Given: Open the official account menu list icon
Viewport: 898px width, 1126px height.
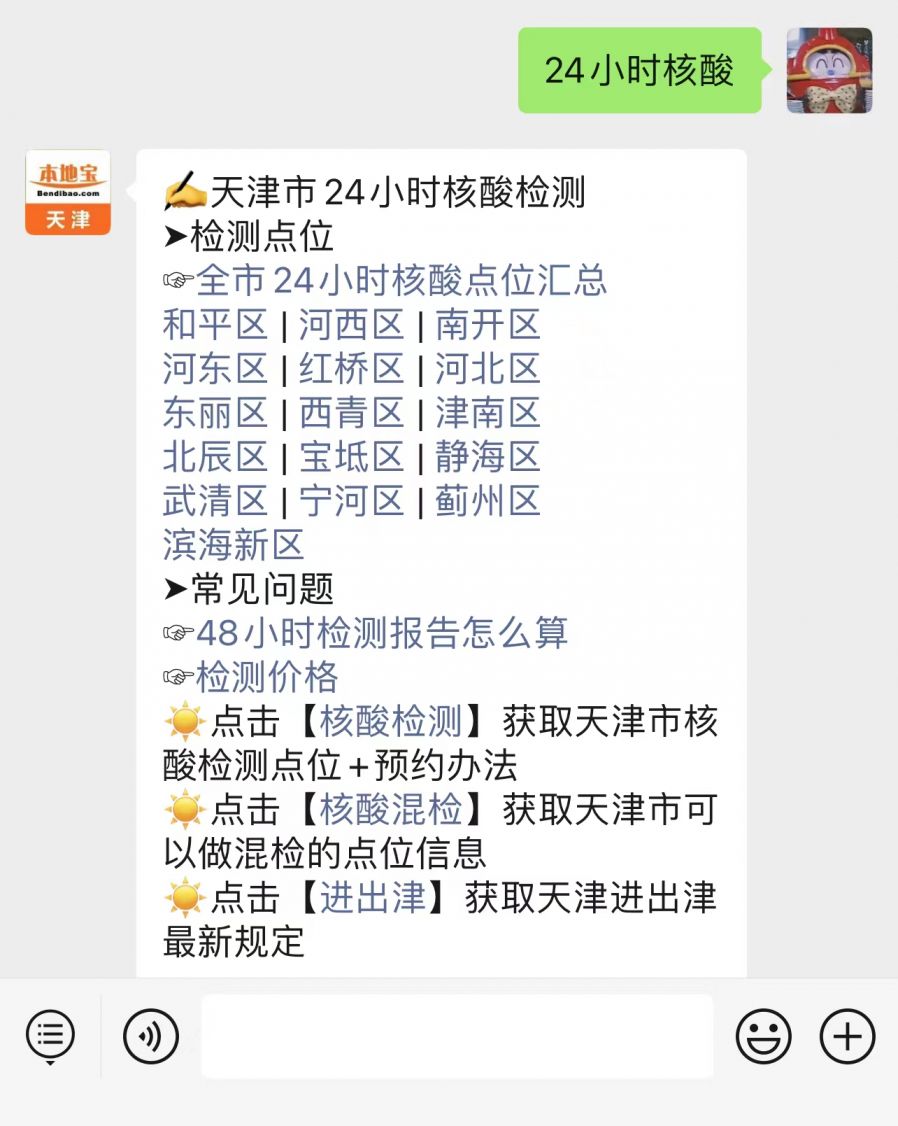Looking at the screenshot, I should click(50, 1036).
